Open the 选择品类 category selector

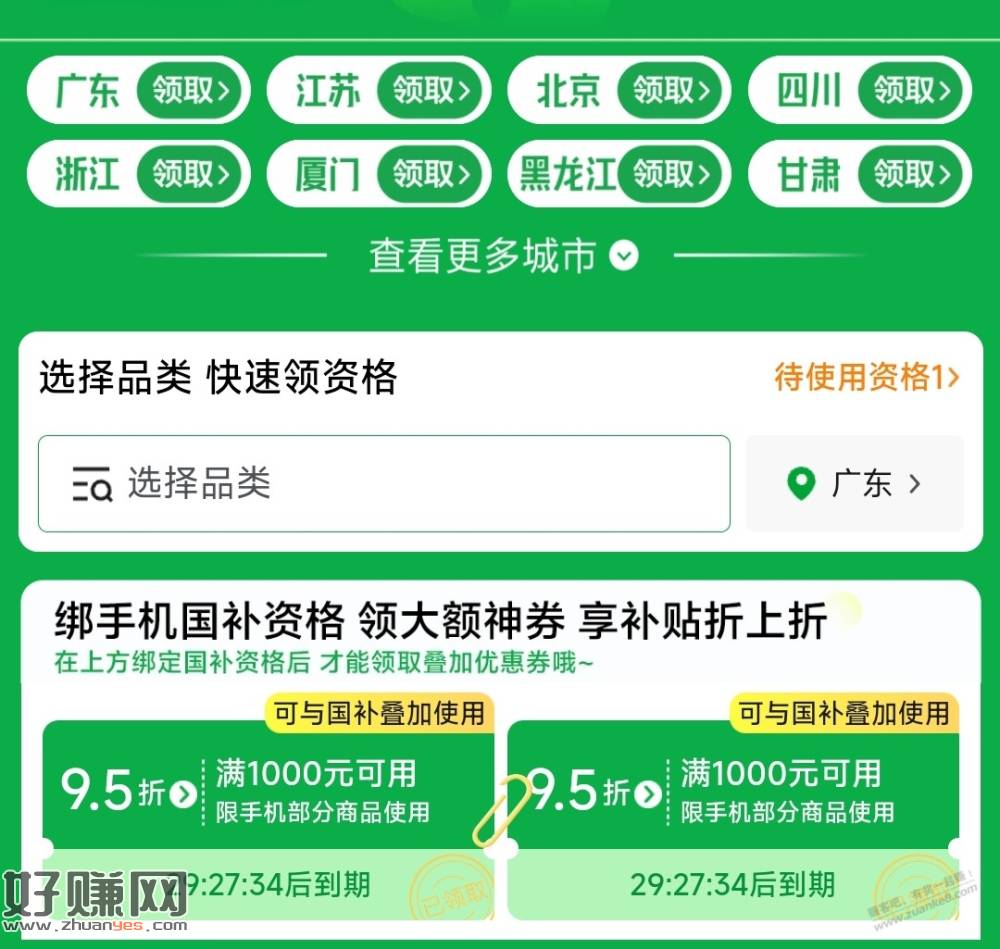(x=384, y=484)
